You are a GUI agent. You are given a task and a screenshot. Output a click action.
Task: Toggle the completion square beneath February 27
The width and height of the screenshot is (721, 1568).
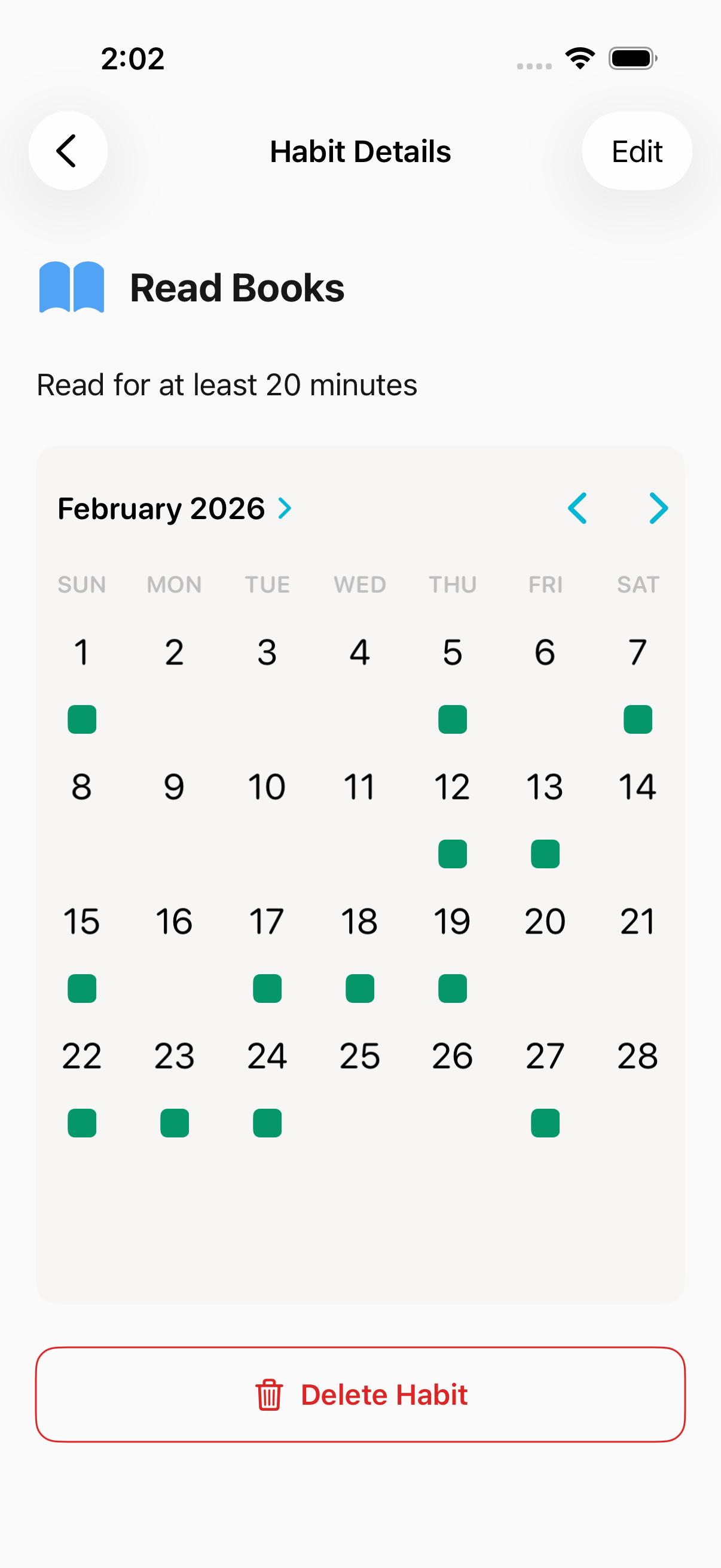click(545, 1123)
